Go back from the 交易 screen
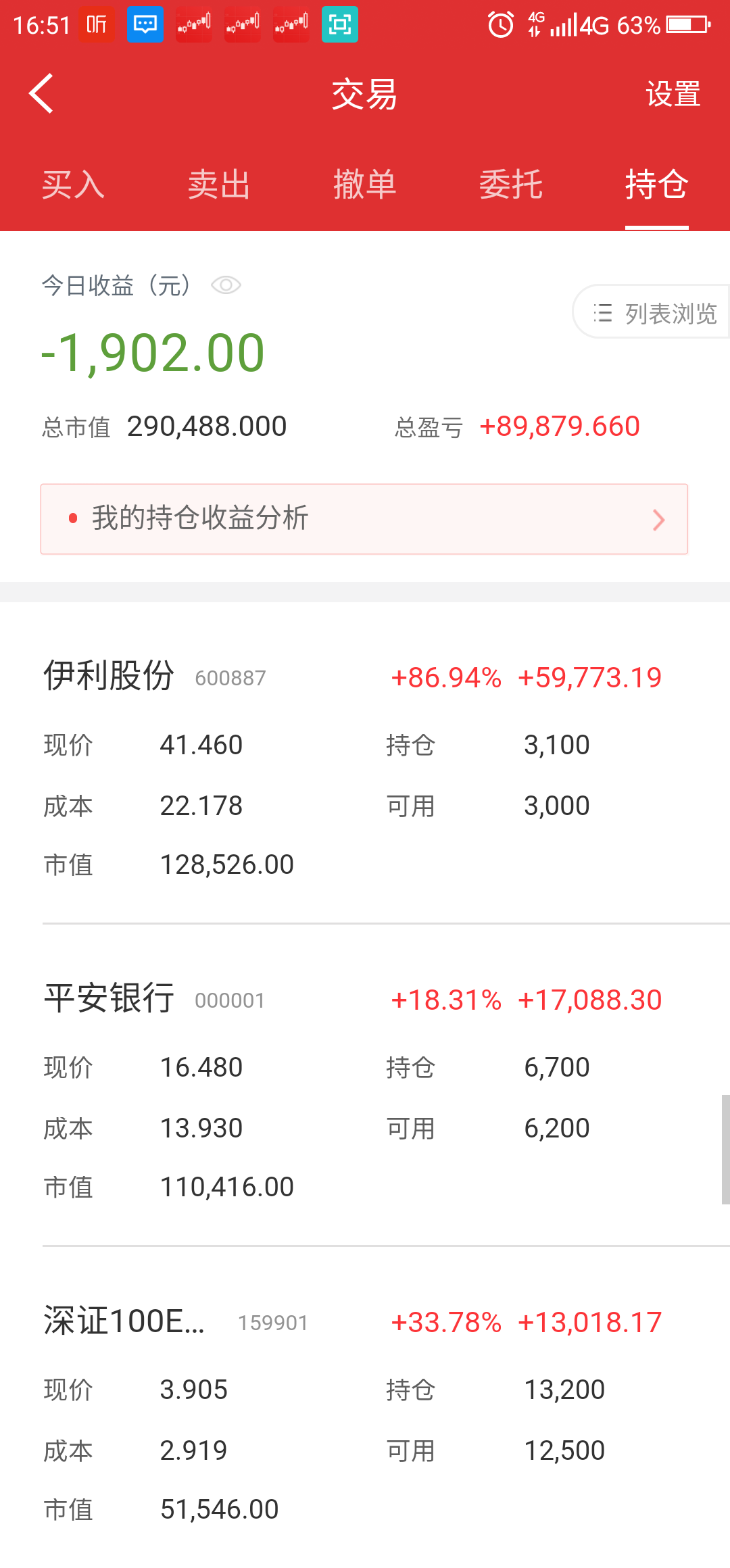Image resolution: width=730 pixels, height=1568 pixels. click(x=42, y=93)
